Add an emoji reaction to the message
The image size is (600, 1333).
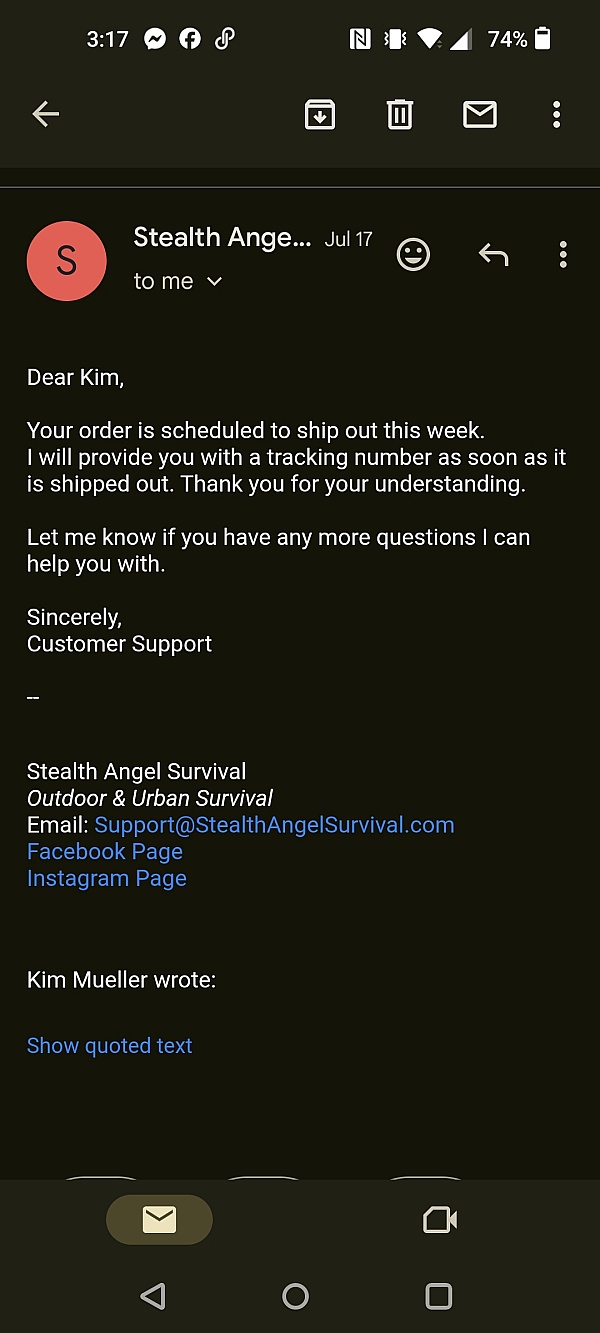coord(413,255)
